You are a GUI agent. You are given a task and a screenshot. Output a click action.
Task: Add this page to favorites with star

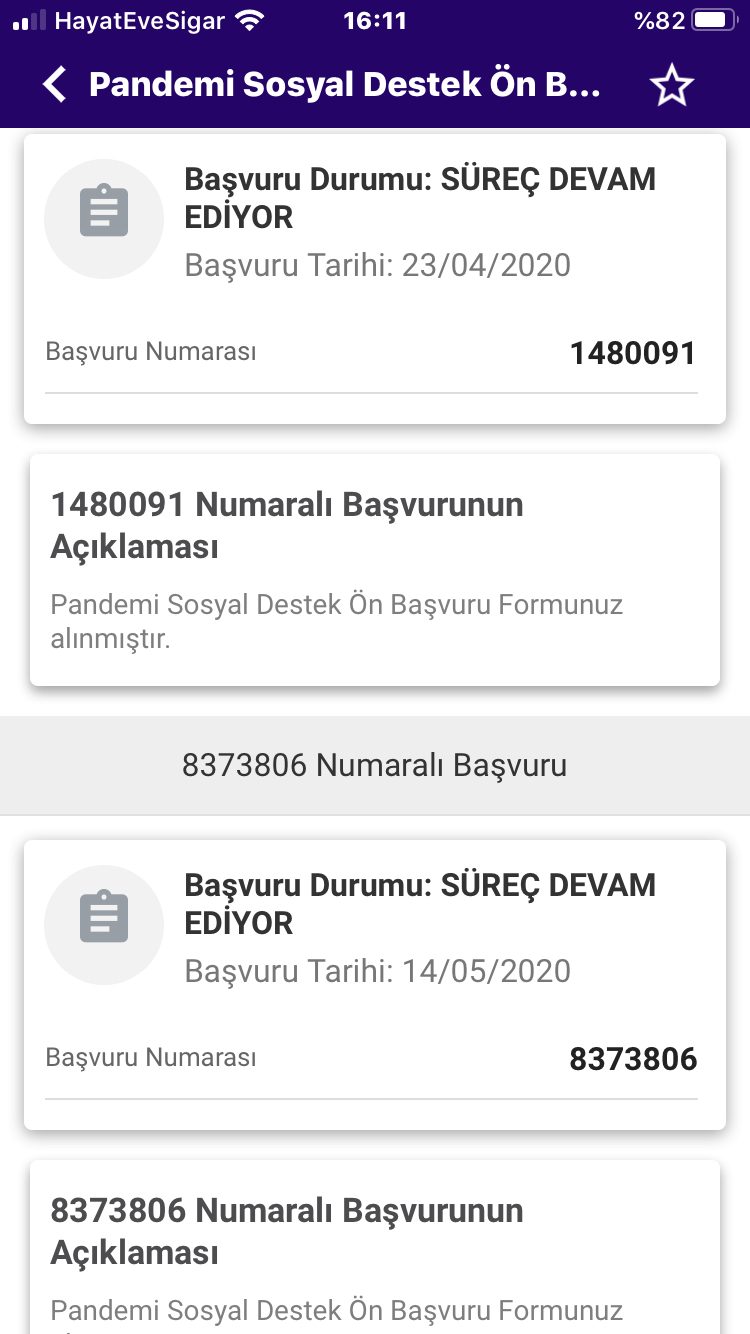point(671,86)
